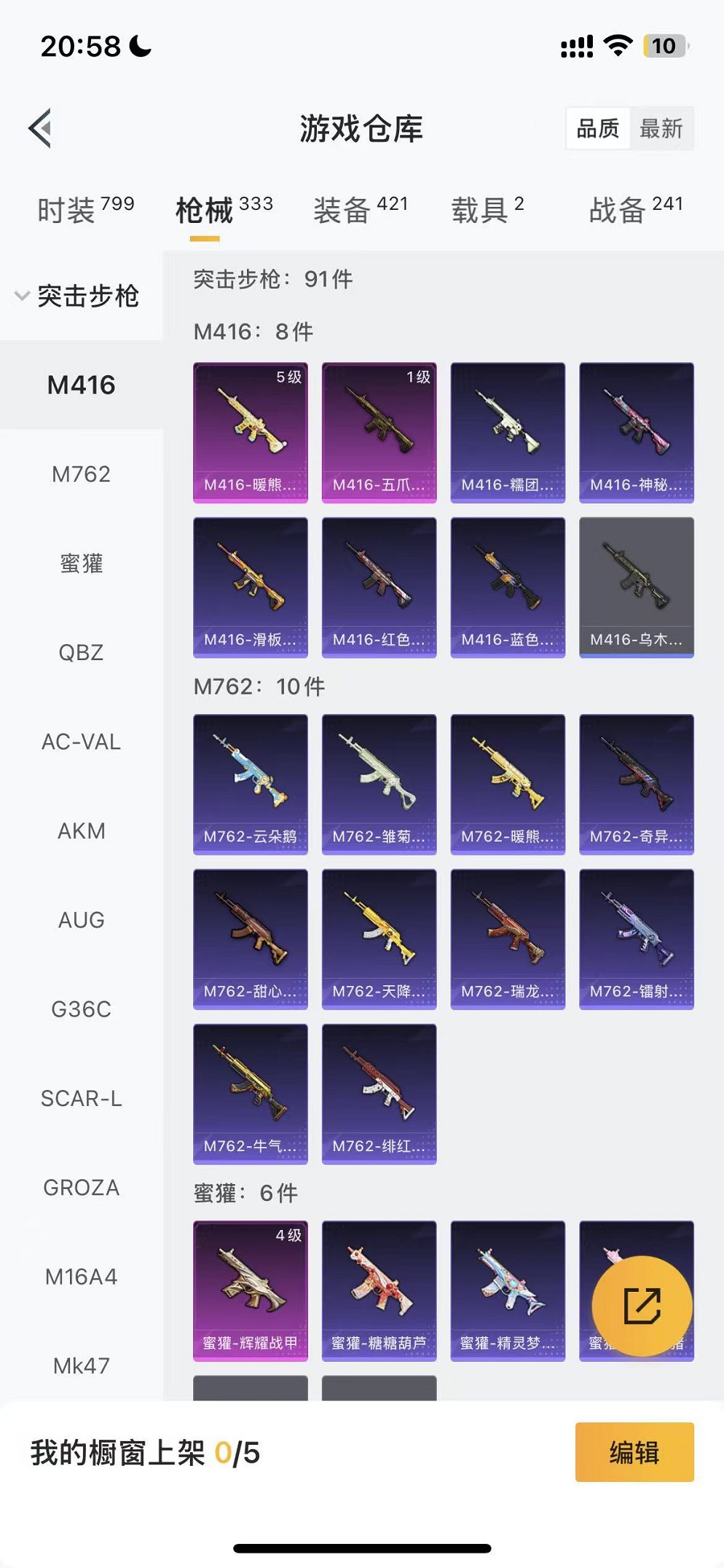View the M416-五爪 skin item
Screen dimensions: 724x1568
point(379,432)
